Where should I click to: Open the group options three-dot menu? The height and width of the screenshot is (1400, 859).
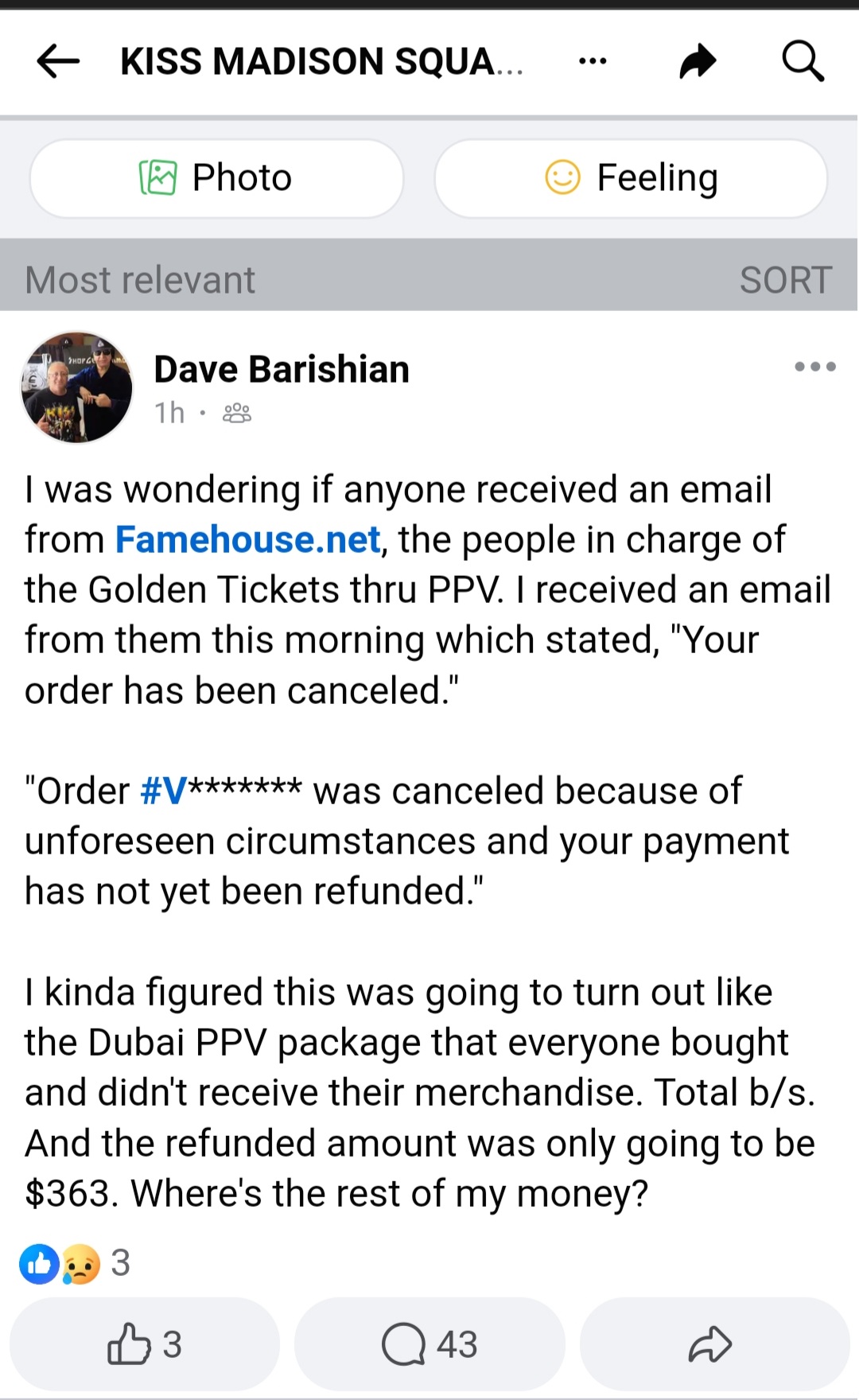(593, 61)
